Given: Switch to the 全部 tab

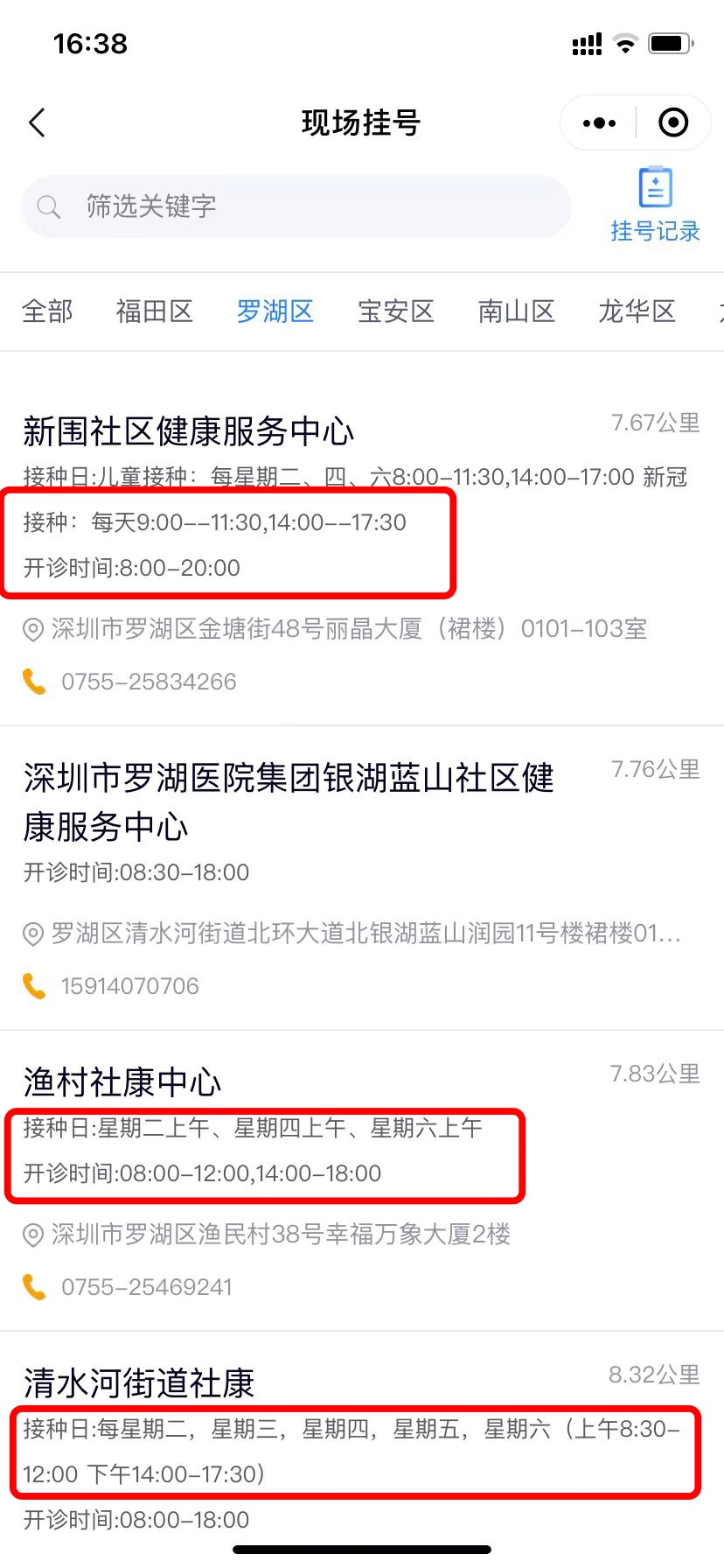Looking at the screenshot, I should coord(47,311).
